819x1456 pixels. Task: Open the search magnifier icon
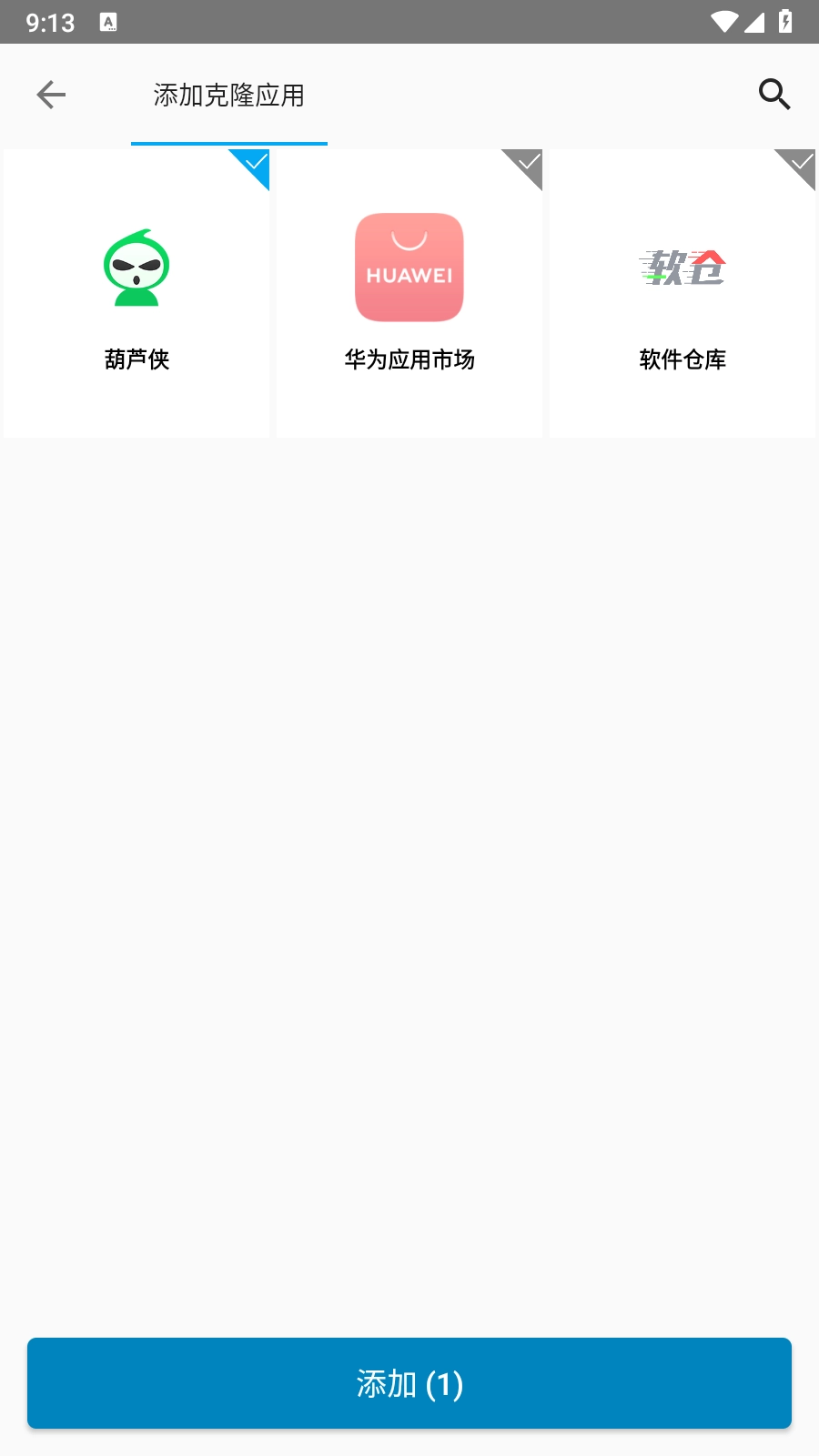(773, 95)
